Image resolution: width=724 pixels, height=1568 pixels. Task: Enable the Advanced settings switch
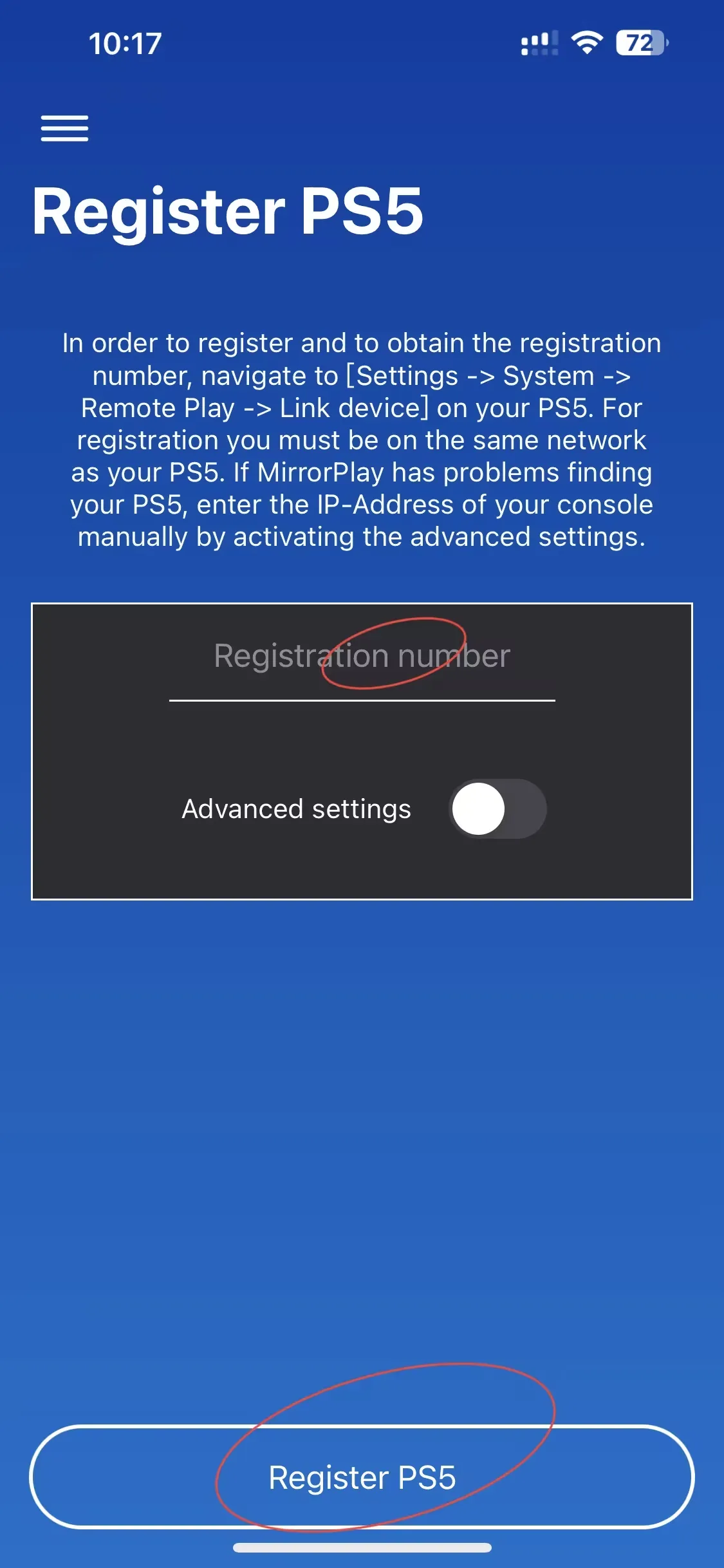(x=497, y=809)
